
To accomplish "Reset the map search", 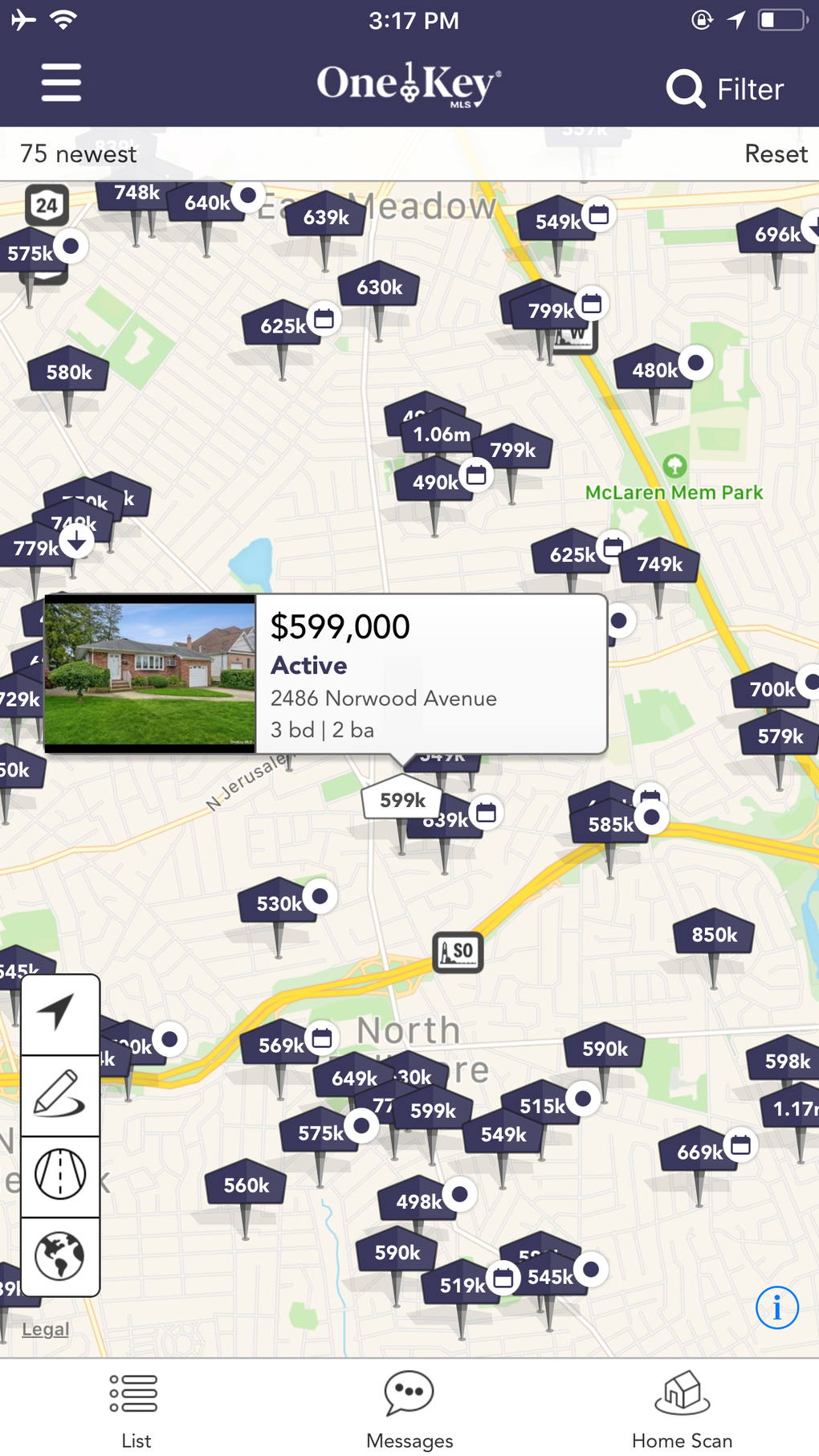I will pyautogui.click(x=775, y=153).
